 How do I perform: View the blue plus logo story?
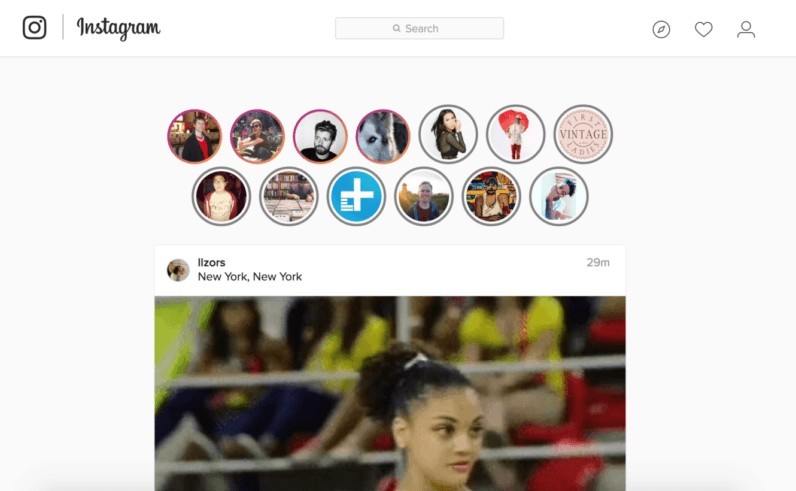[x=356, y=196]
